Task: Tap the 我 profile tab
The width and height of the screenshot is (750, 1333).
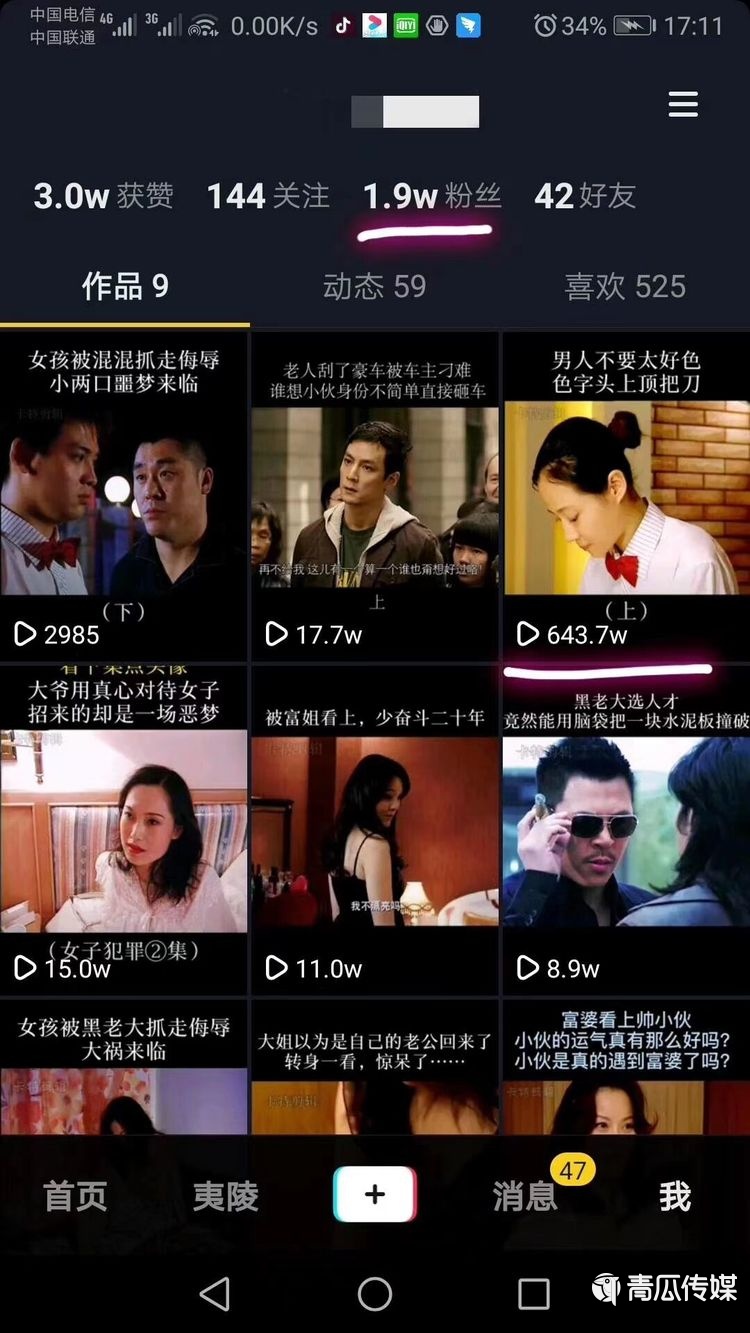Action: pyautogui.click(x=675, y=1196)
